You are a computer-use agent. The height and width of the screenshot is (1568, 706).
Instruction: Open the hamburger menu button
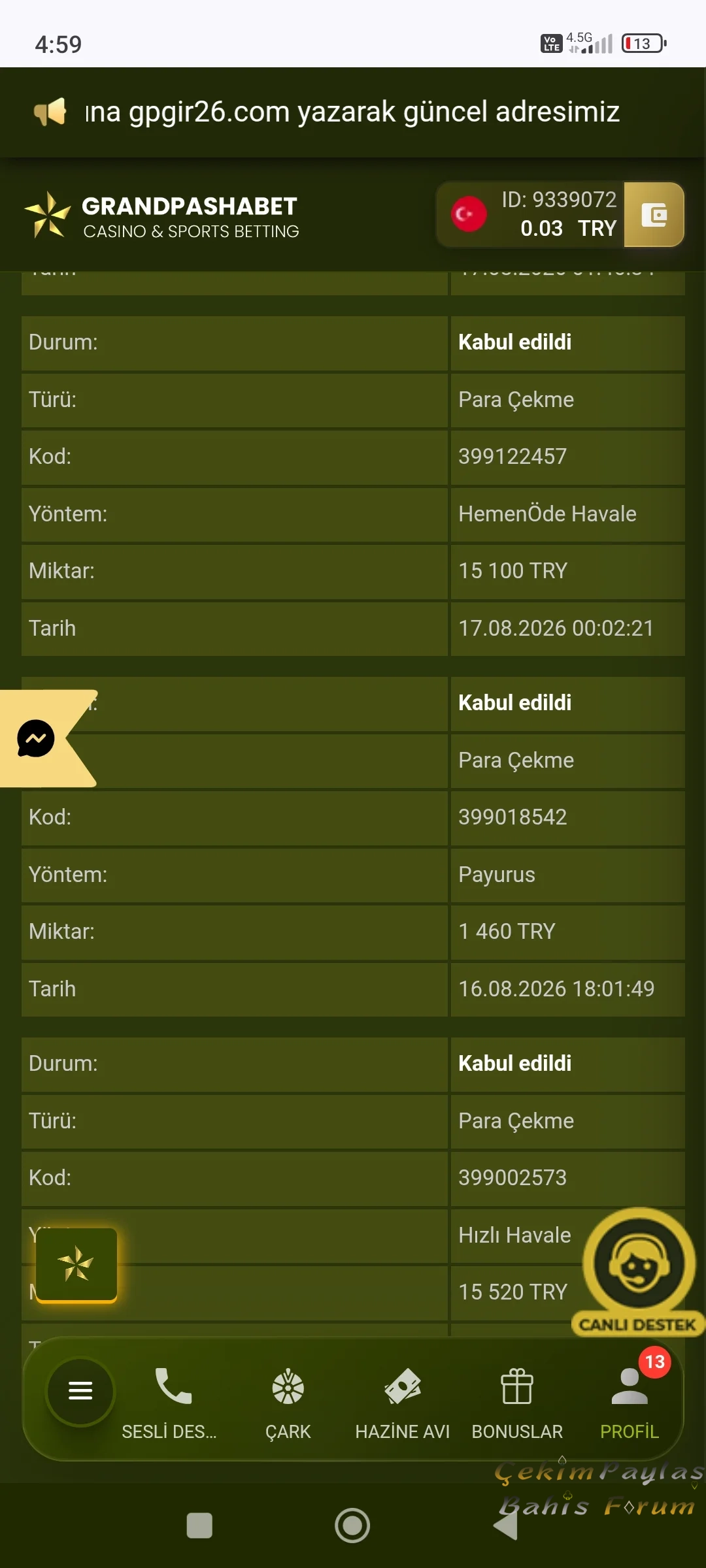pos(80,1390)
